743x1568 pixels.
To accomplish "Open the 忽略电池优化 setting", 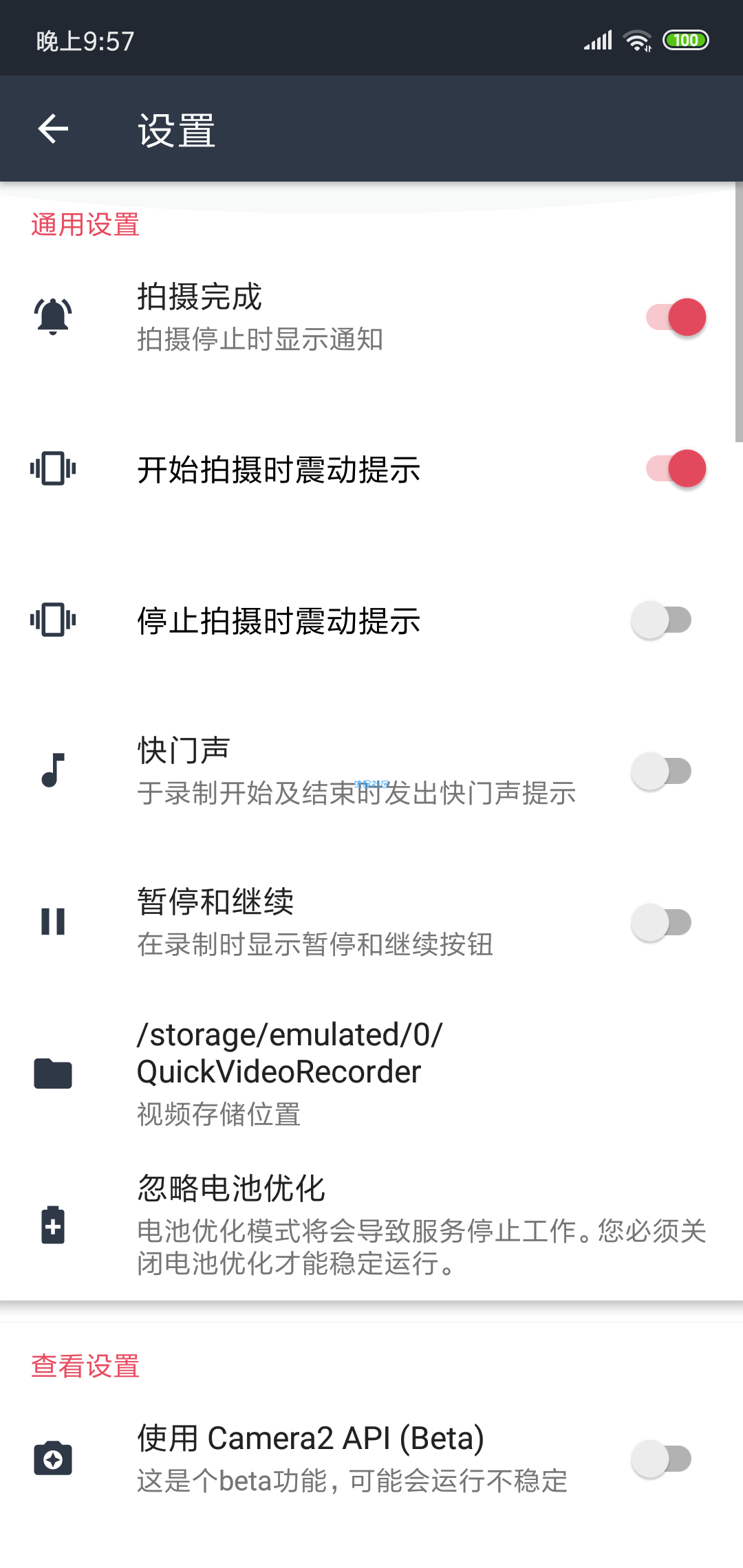I will point(371,1225).
